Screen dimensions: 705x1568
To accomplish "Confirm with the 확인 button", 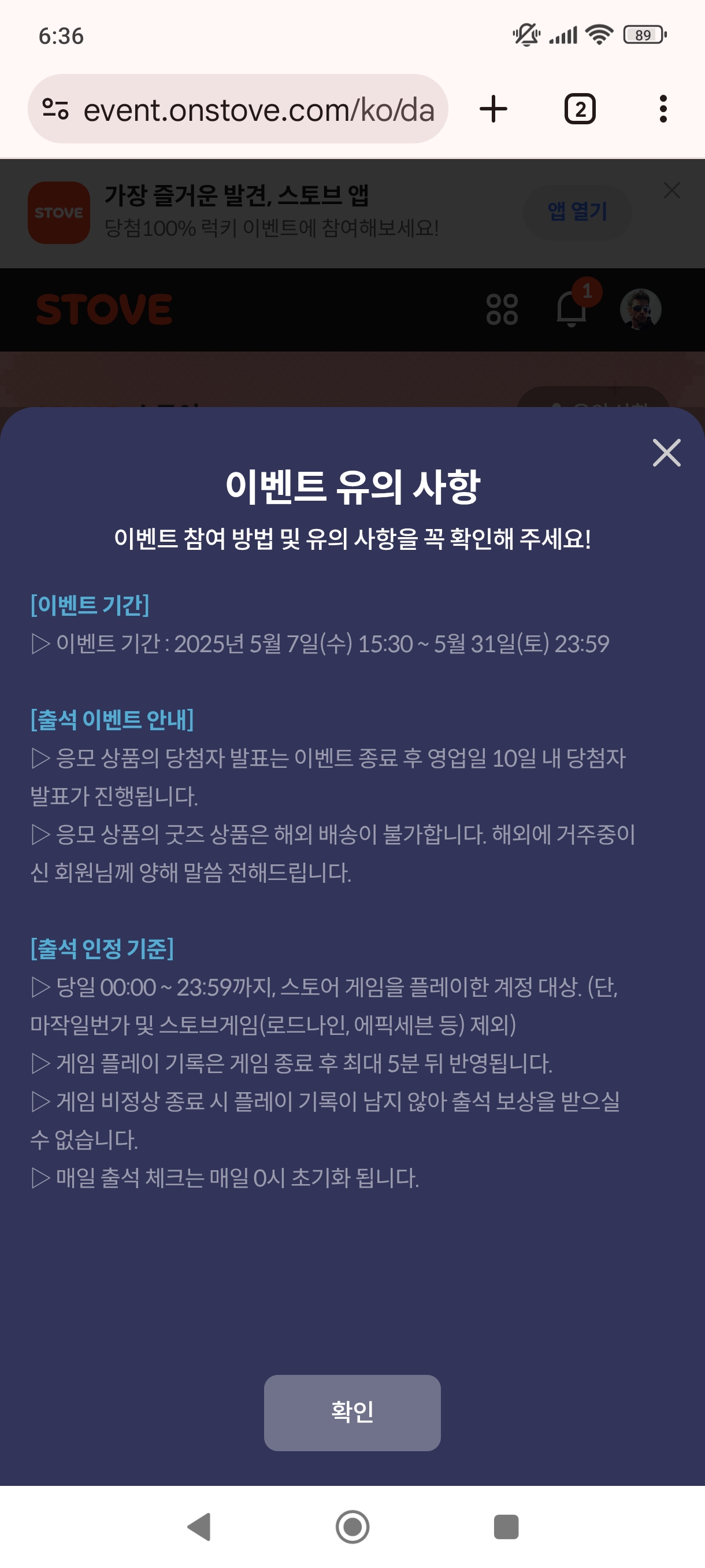I will point(351,1412).
